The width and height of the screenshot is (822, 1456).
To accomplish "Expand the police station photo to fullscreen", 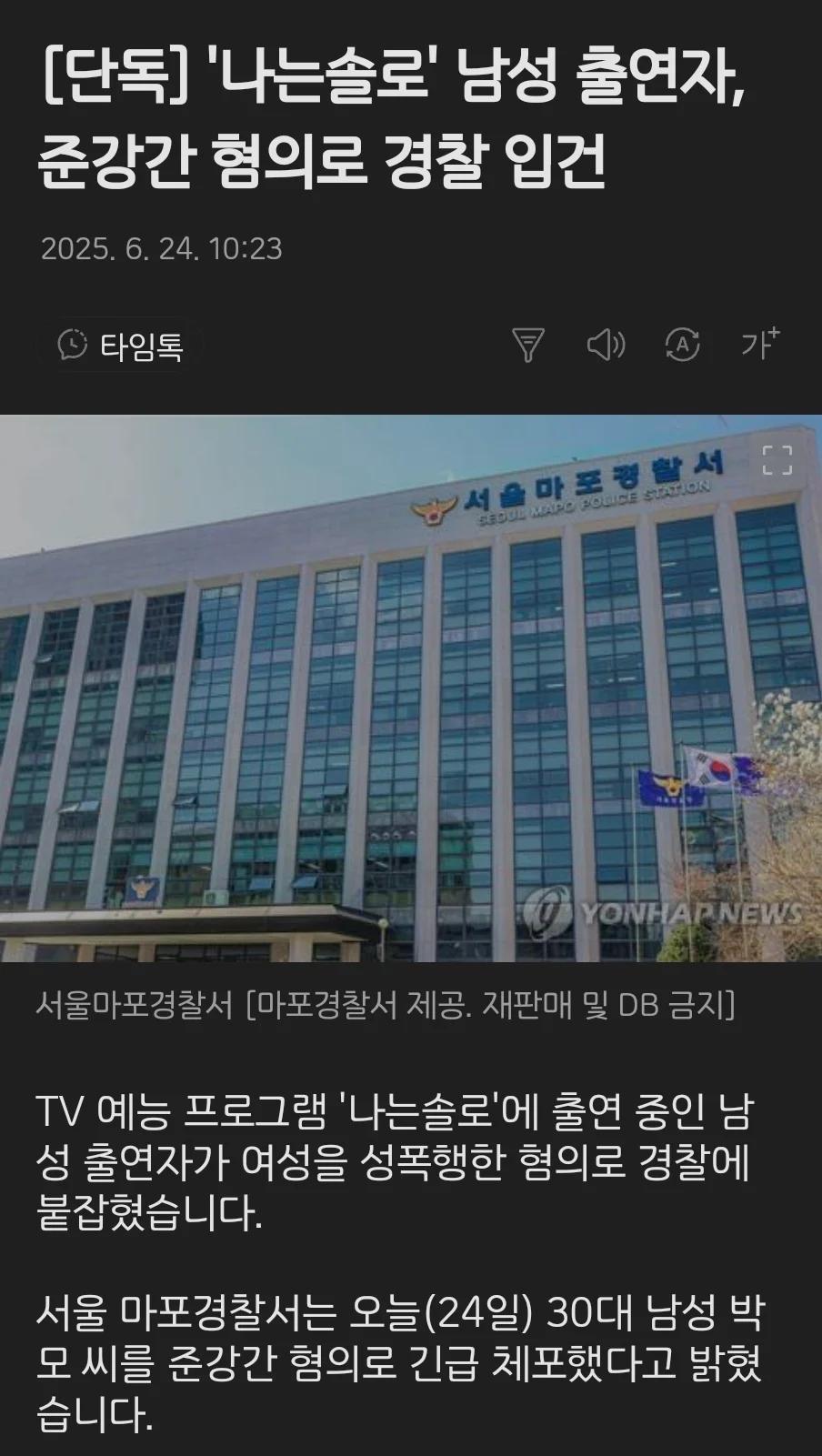I will click(777, 460).
